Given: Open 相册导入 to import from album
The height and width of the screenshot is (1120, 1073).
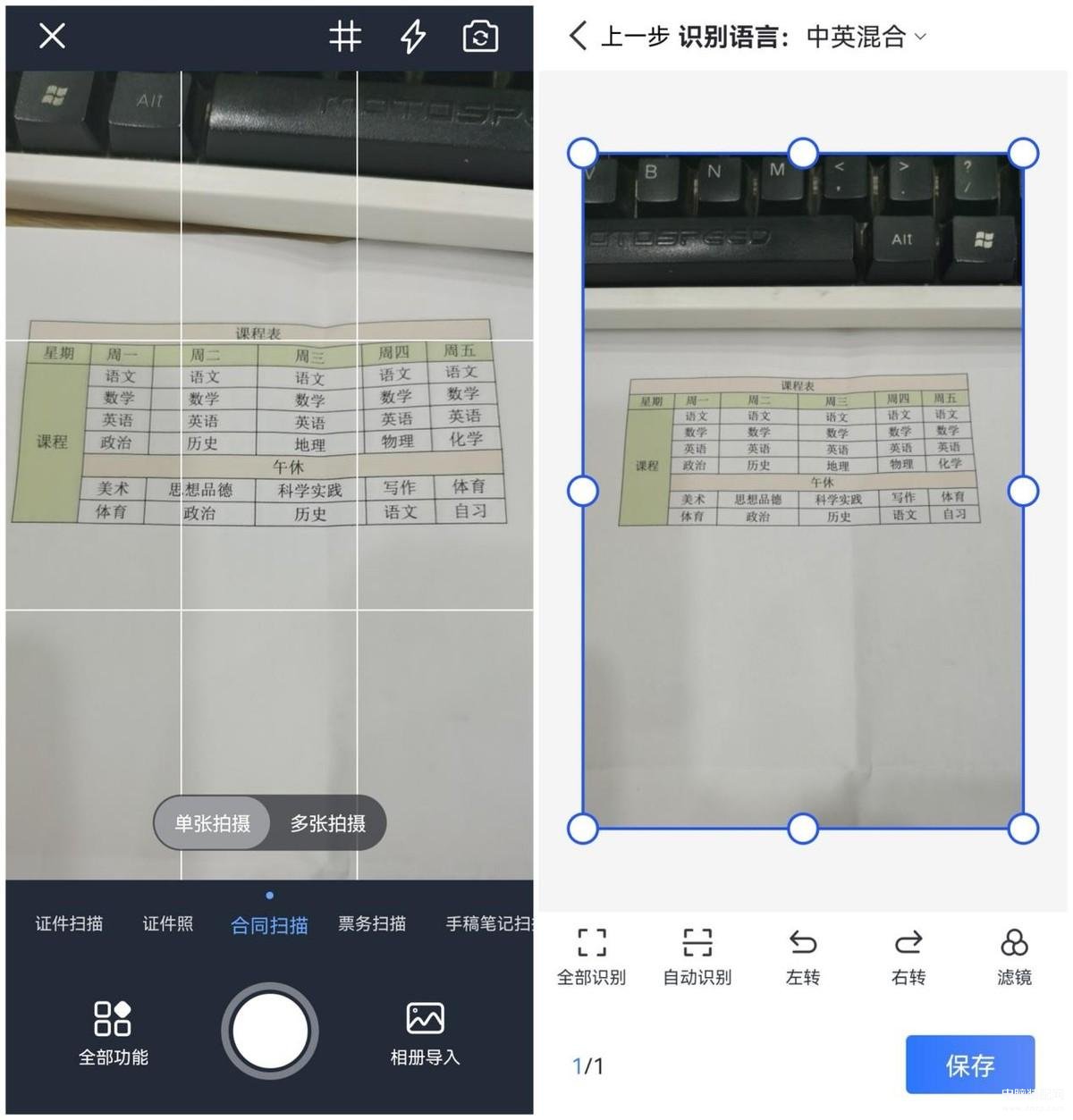Looking at the screenshot, I should click(x=425, y=1033).
